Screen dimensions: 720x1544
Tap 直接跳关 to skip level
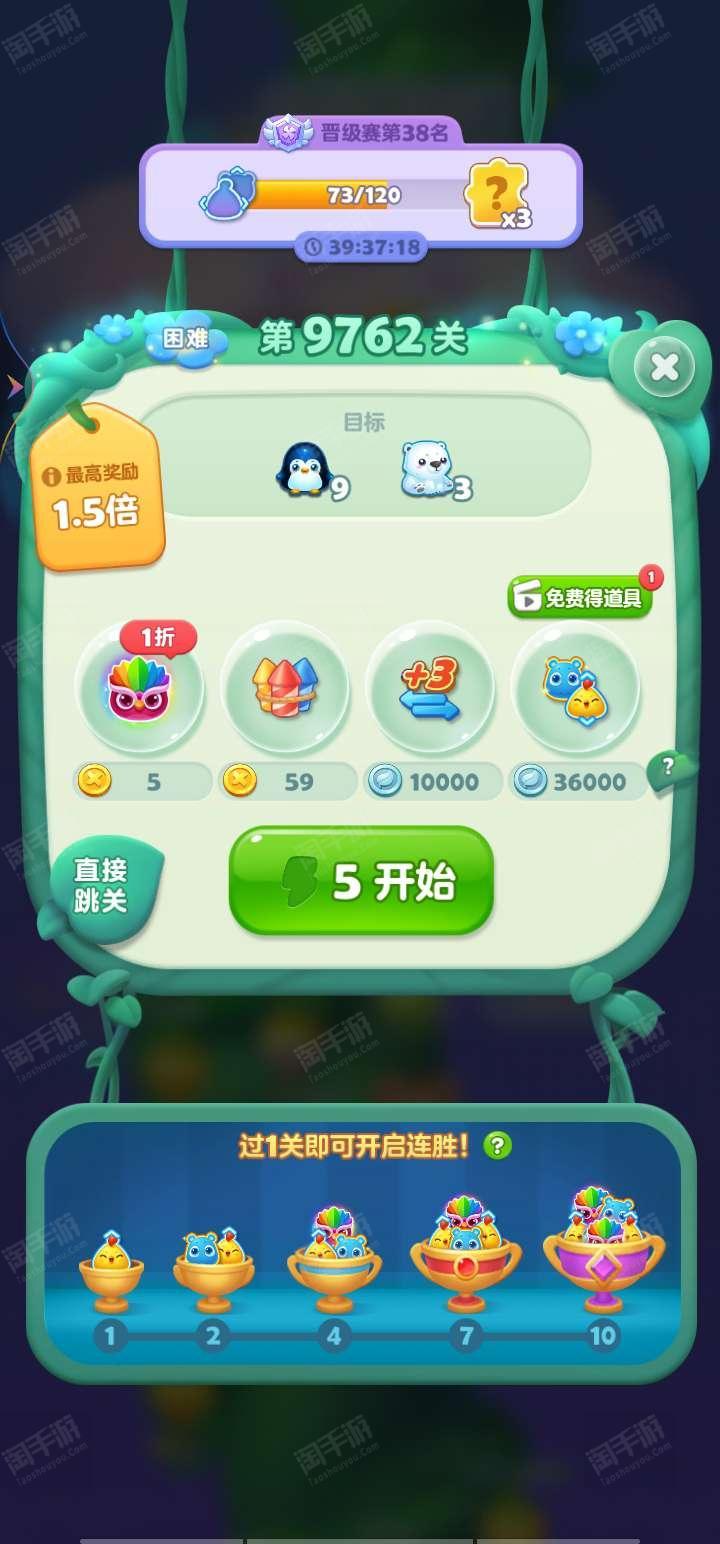101,885
